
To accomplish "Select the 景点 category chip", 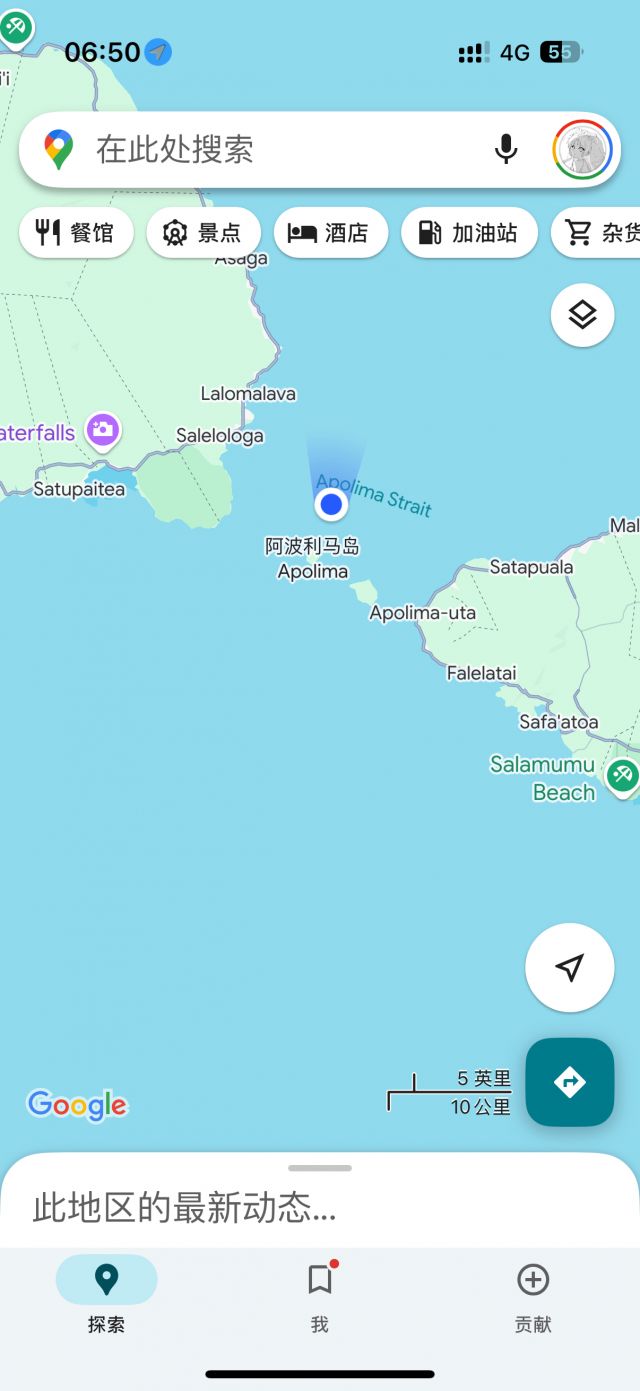I will pos(203,233).
